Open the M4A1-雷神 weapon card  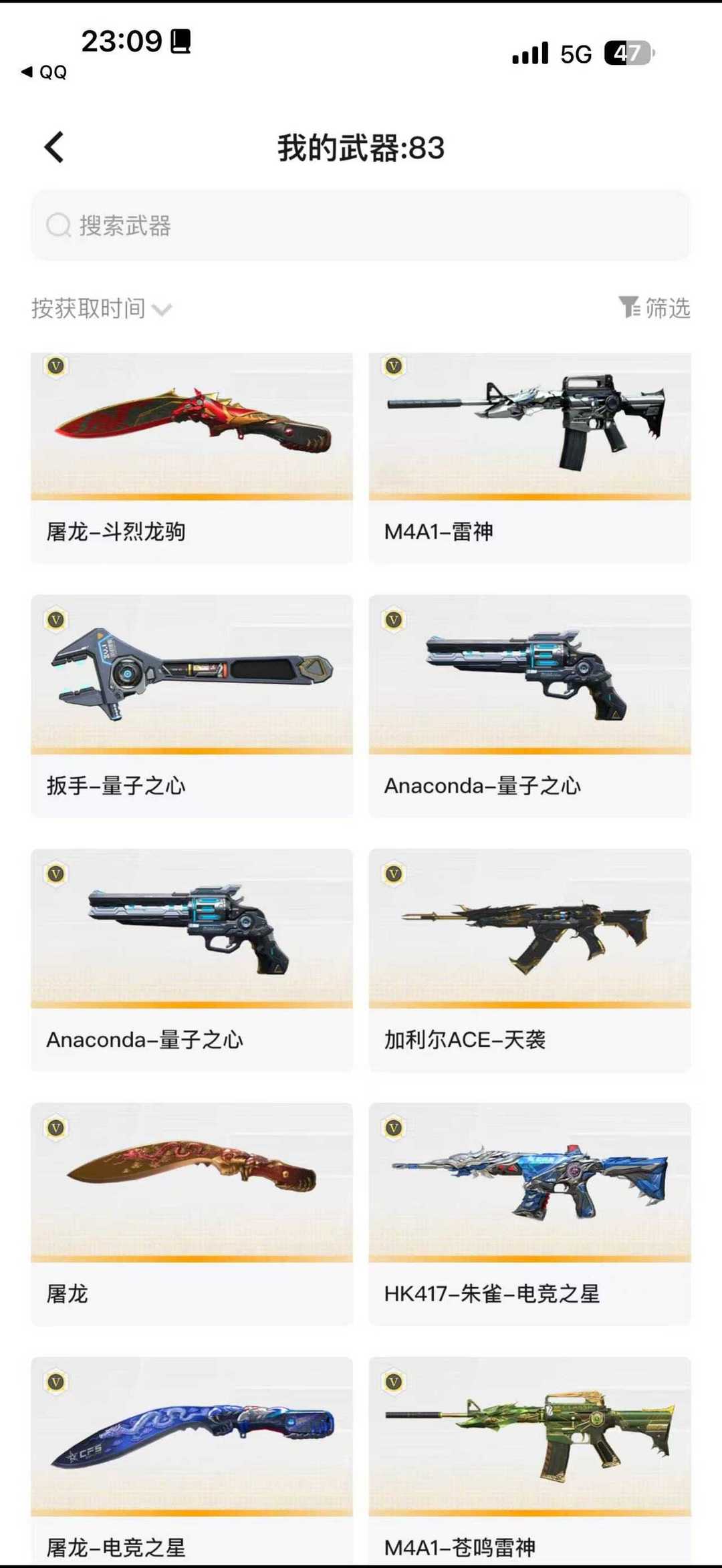529,458
